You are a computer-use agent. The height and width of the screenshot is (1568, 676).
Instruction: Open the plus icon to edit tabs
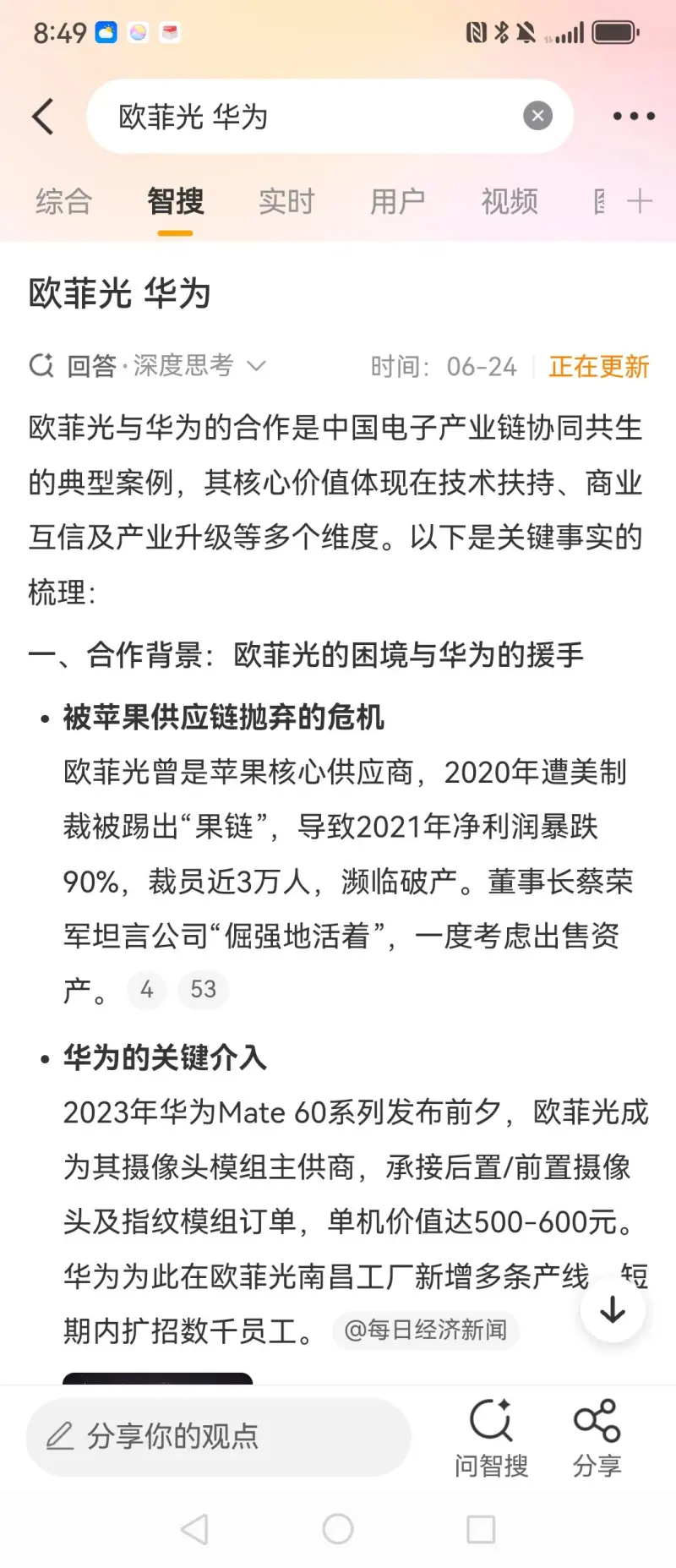pyautogui.click(x=640, y=202)
